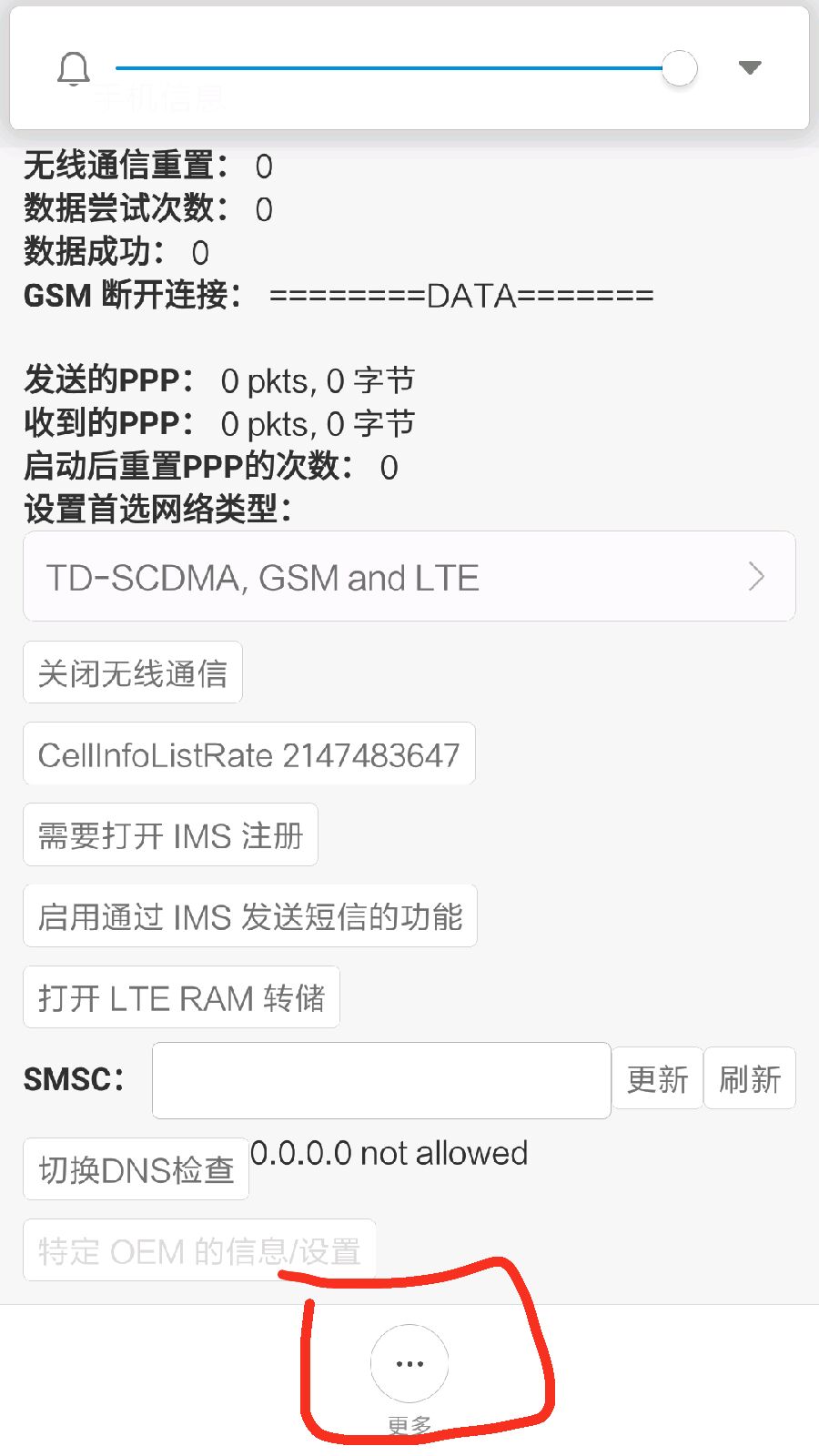Tap 更新 next to SMSC
Image resolution: width=819 pixels, height=1456 pixels.
pyautogui.click(x=657, y=1078)
